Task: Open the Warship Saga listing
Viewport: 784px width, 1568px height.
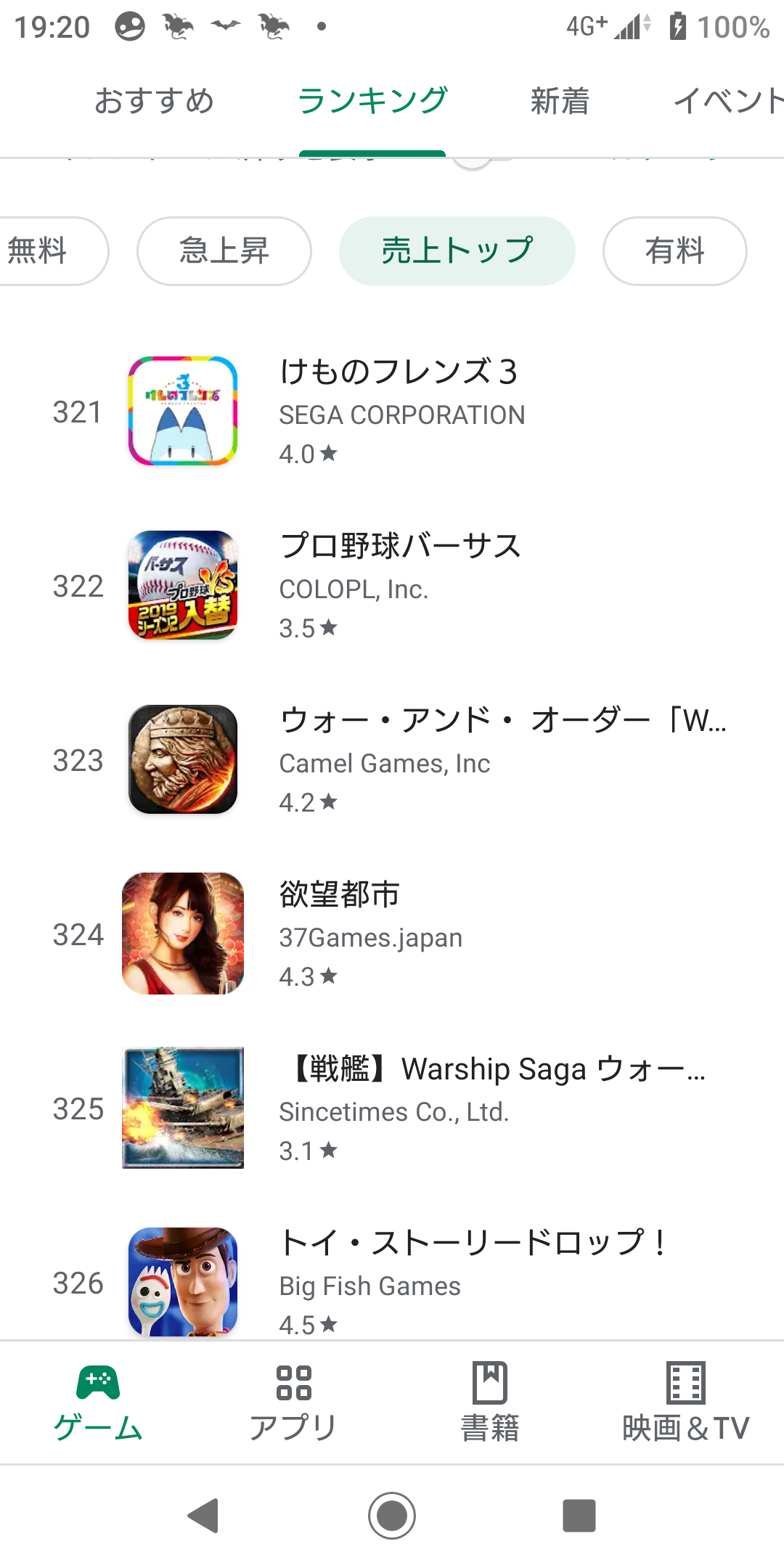Action: 392,1108
